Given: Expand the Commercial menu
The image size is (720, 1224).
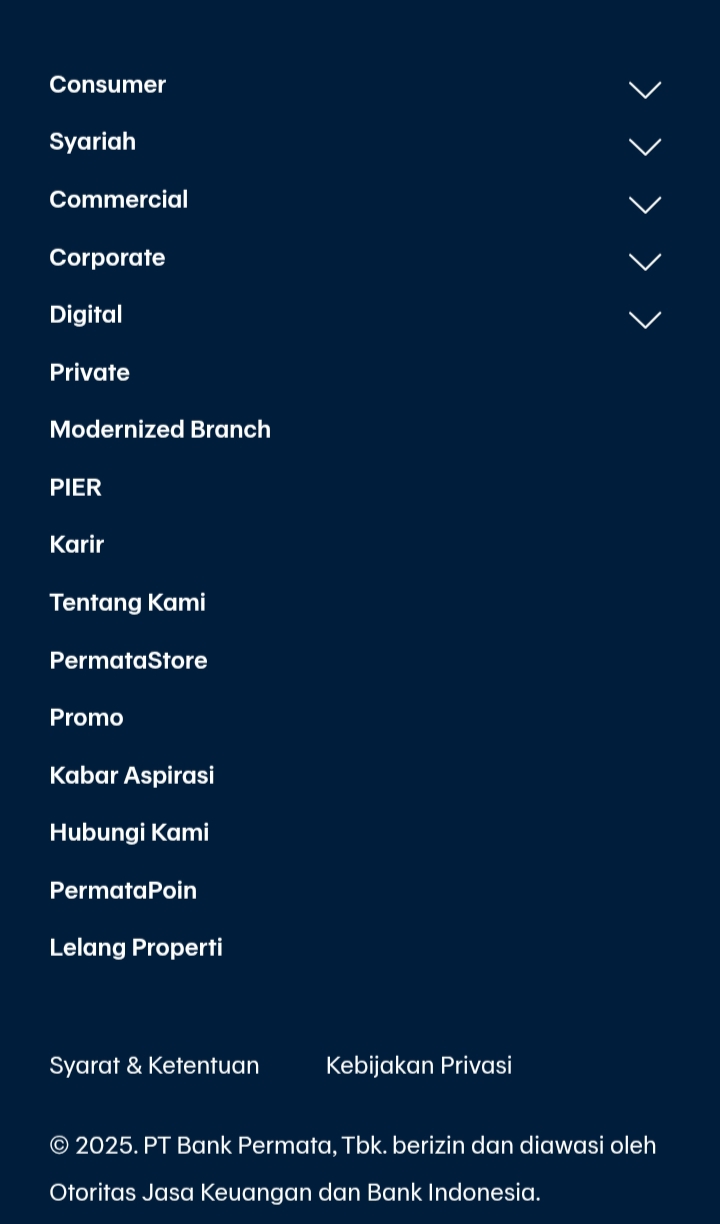Looking at the screenshot, I should coord(645,204).
